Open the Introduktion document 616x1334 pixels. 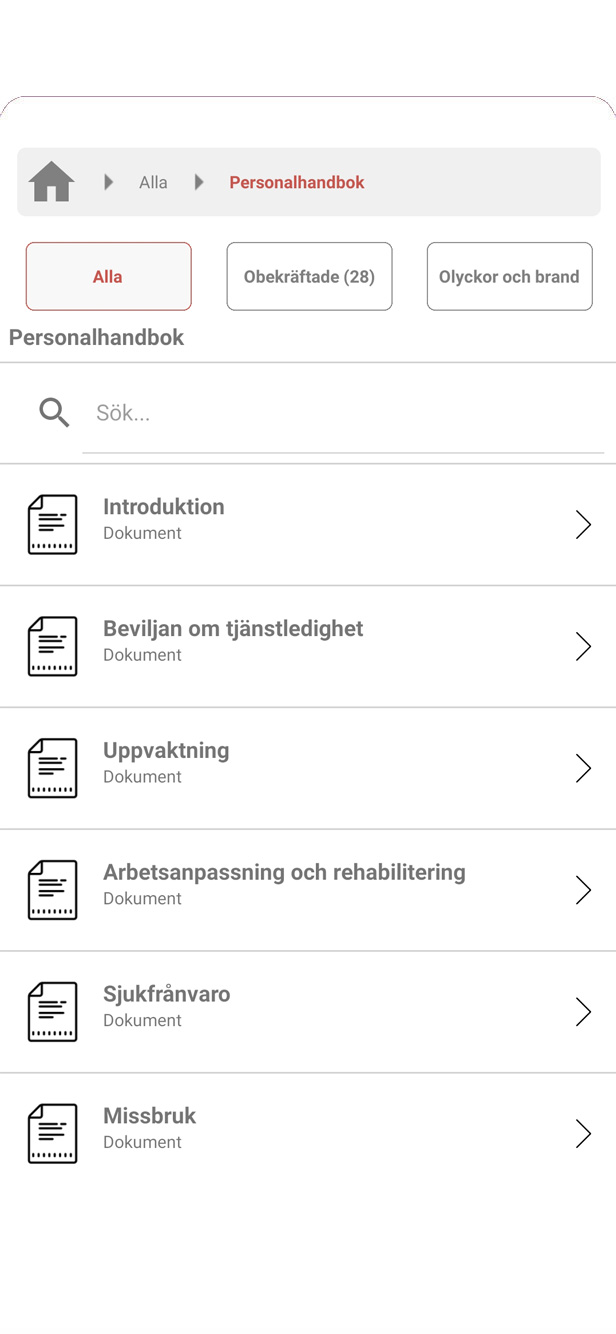point(308,525)
